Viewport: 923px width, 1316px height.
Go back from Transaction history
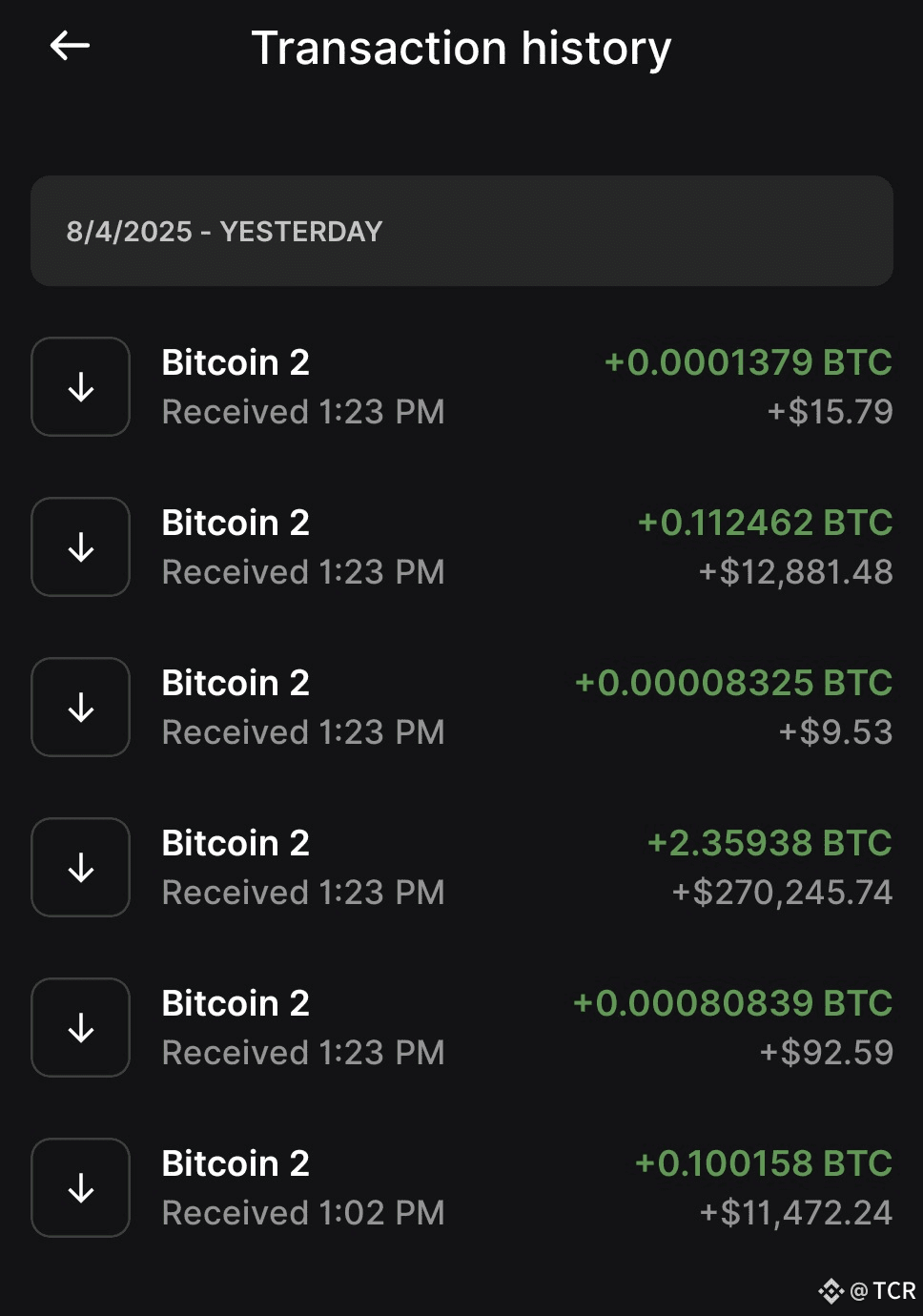coord(70,46)
